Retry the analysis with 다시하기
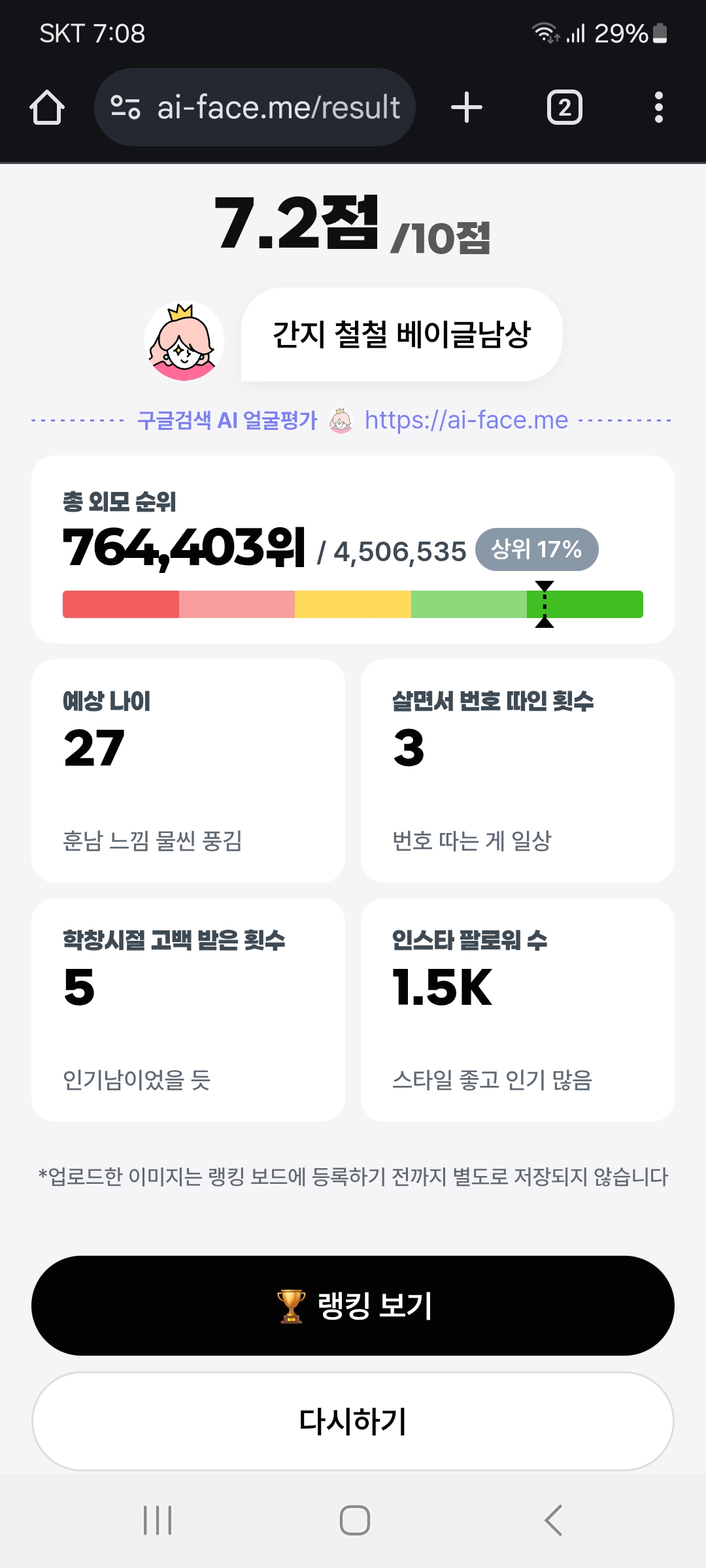Viewport: 706px width, 1568px height. [x=353, y=1422]
